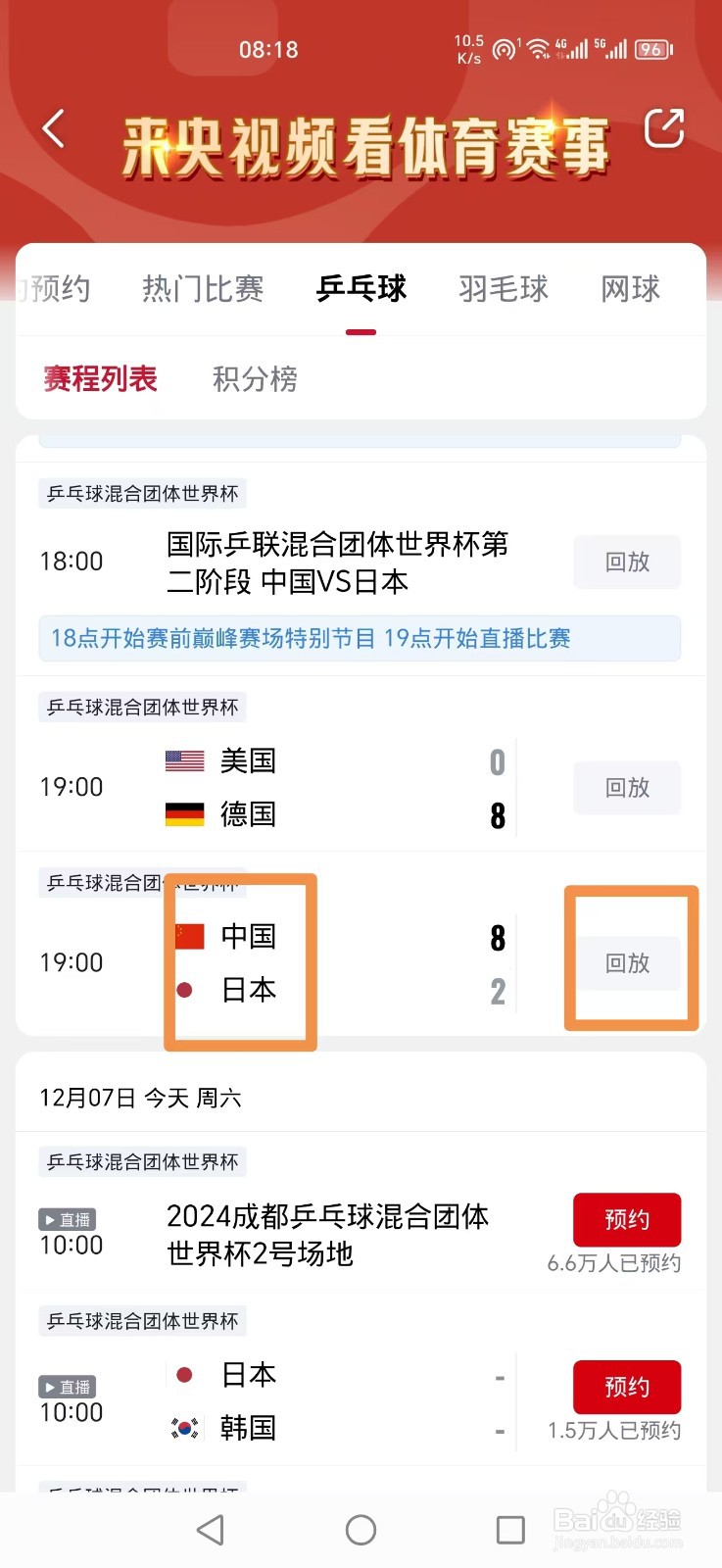Tap the battery level indicator showing 96
The width and height of the screenshot is (722, 1568).
point(650,49)
